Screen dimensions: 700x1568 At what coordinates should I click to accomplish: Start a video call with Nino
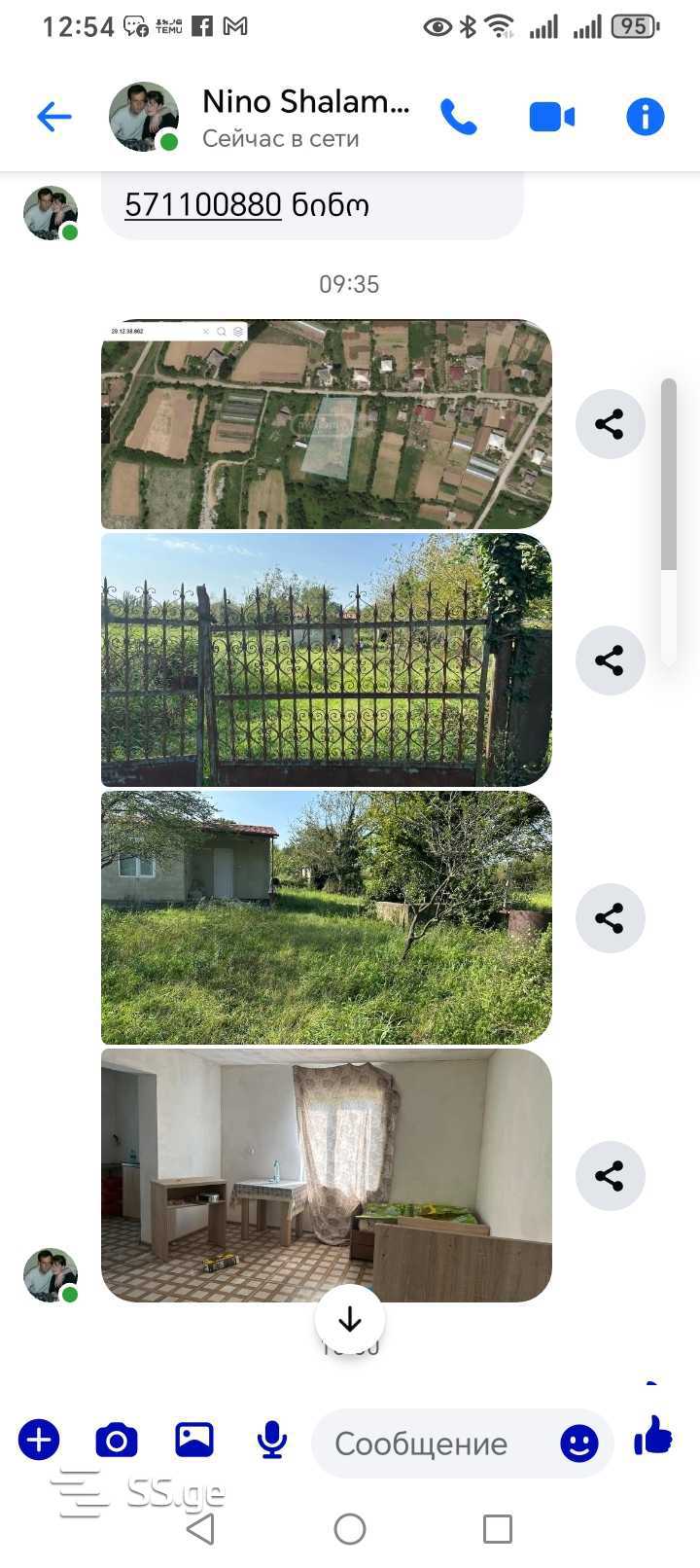(551, 118)
